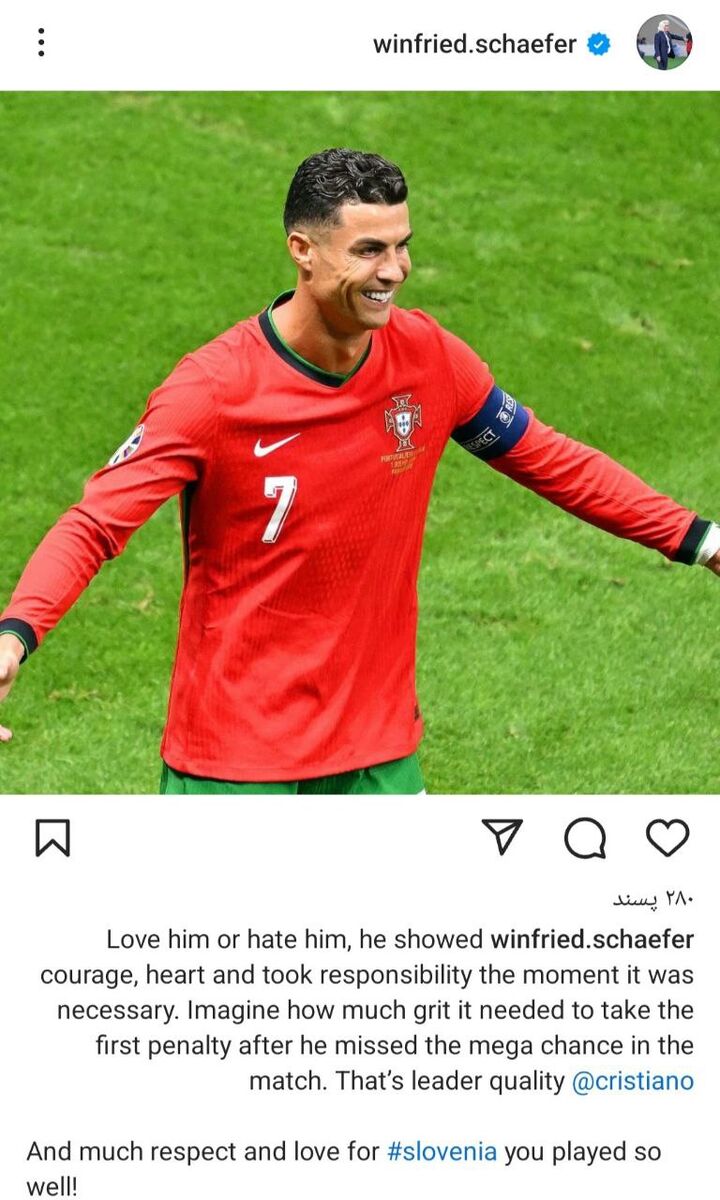
Task: Open winfried.schaefer profile from the header username
Action: click(x=474, y=44)
